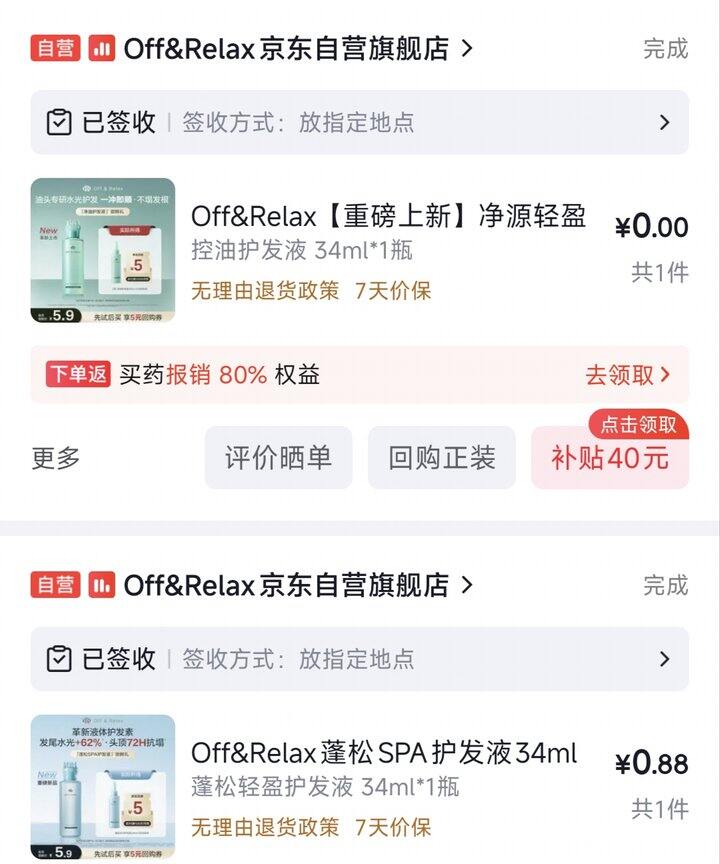Image resolution: width=720 pixels, height=864 pixels.
Task: Open 蓬松SPA护发液 34ml product thumbnail
Action: point(103,787)
